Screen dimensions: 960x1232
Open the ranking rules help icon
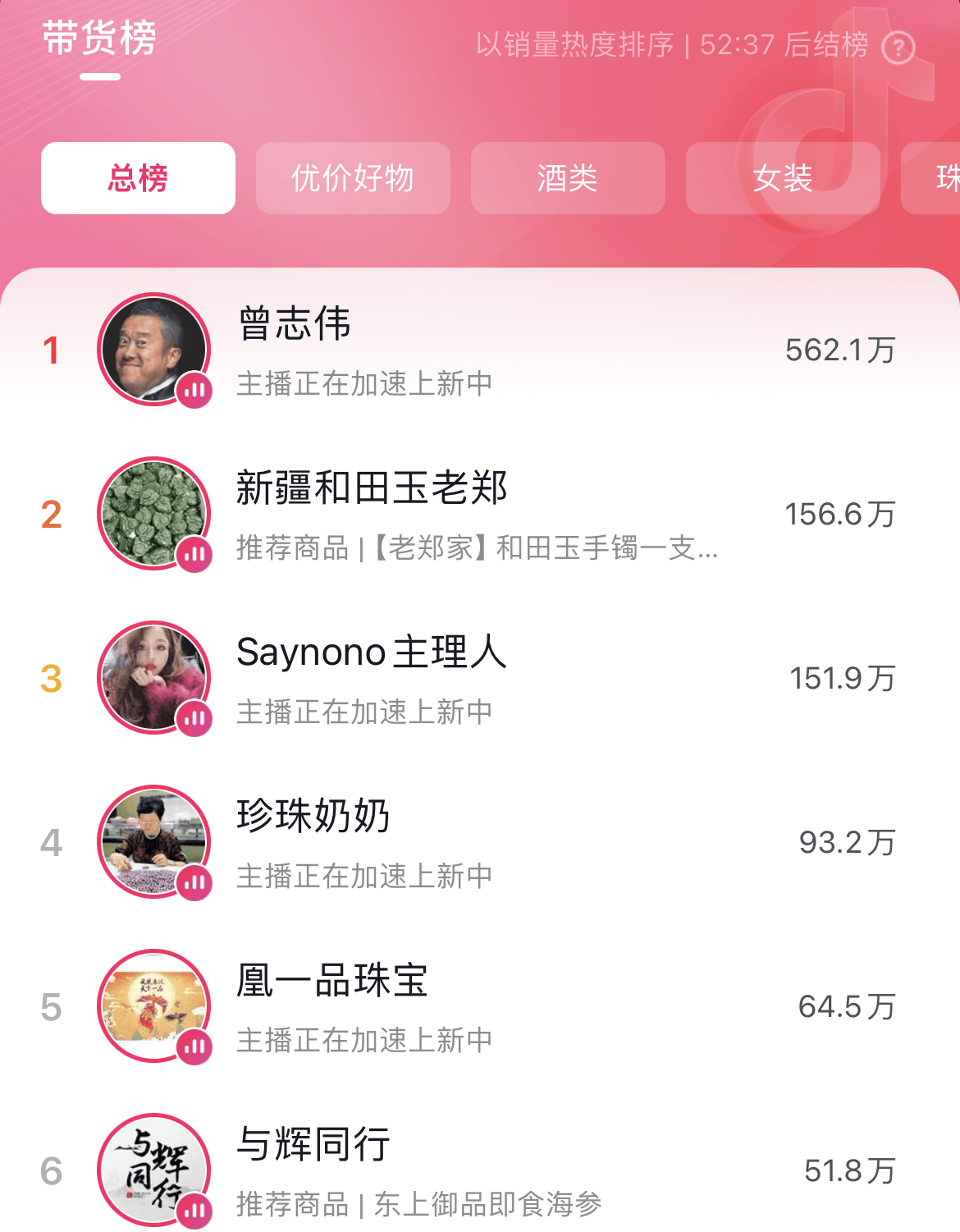(898, 48)
